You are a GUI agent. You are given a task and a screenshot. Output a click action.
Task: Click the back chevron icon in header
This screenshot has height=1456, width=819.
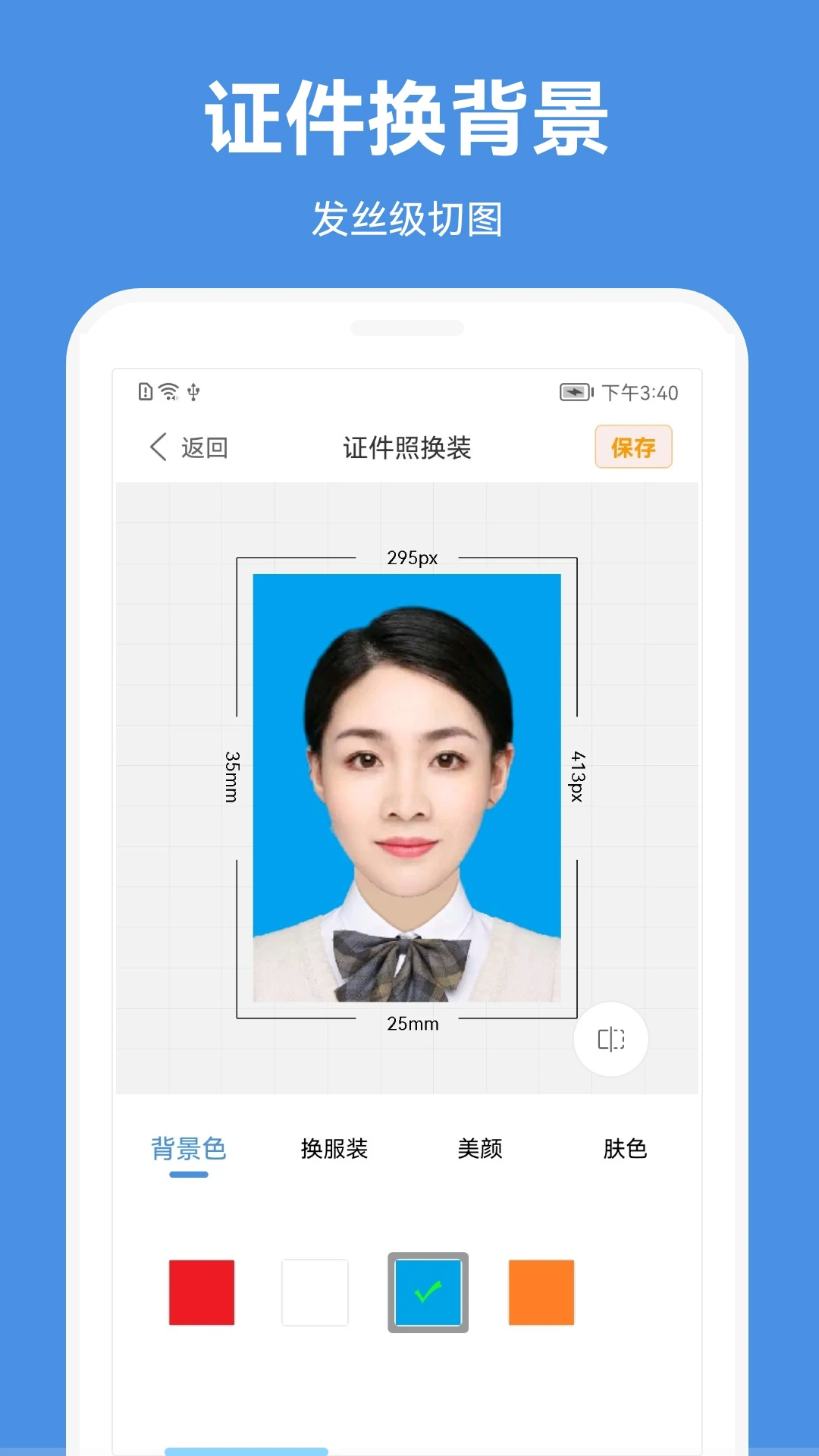[157, 447]
